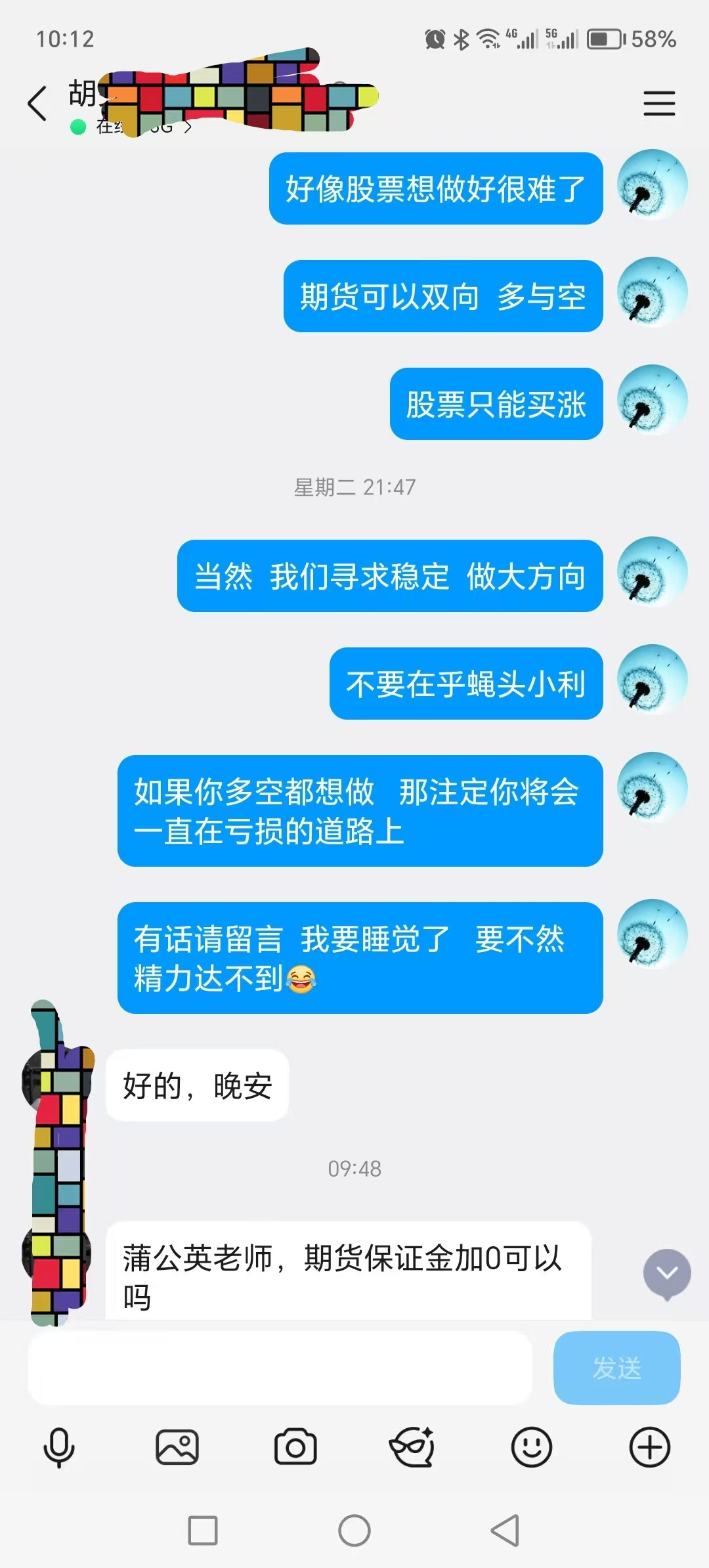Image resolution: width=709 pixels, height=1568 pixels.
Task: Open the camera to take a photo
Action: 295,1447
